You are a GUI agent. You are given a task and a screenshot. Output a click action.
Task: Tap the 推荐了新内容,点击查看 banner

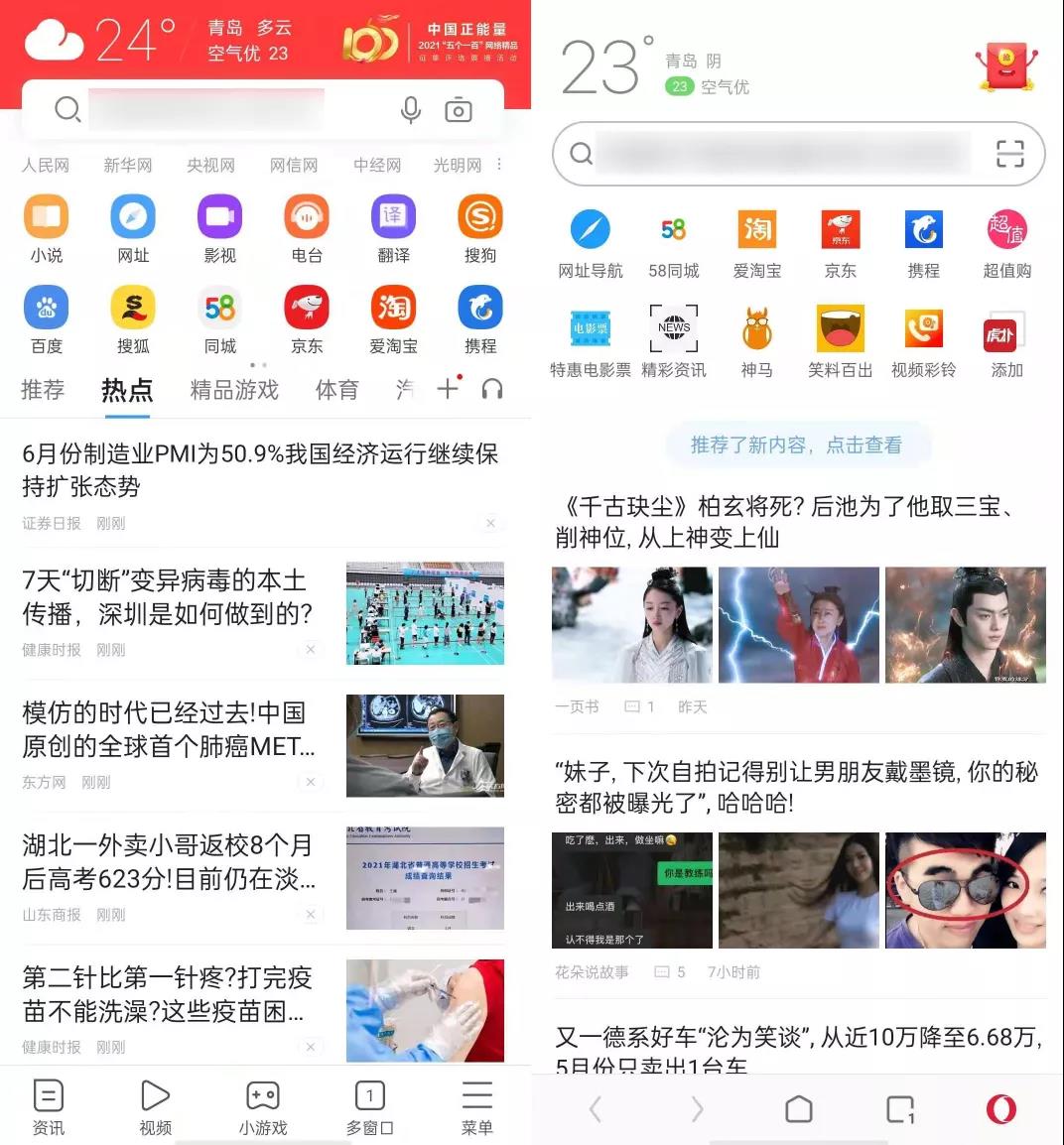click(x=796, y=445)
